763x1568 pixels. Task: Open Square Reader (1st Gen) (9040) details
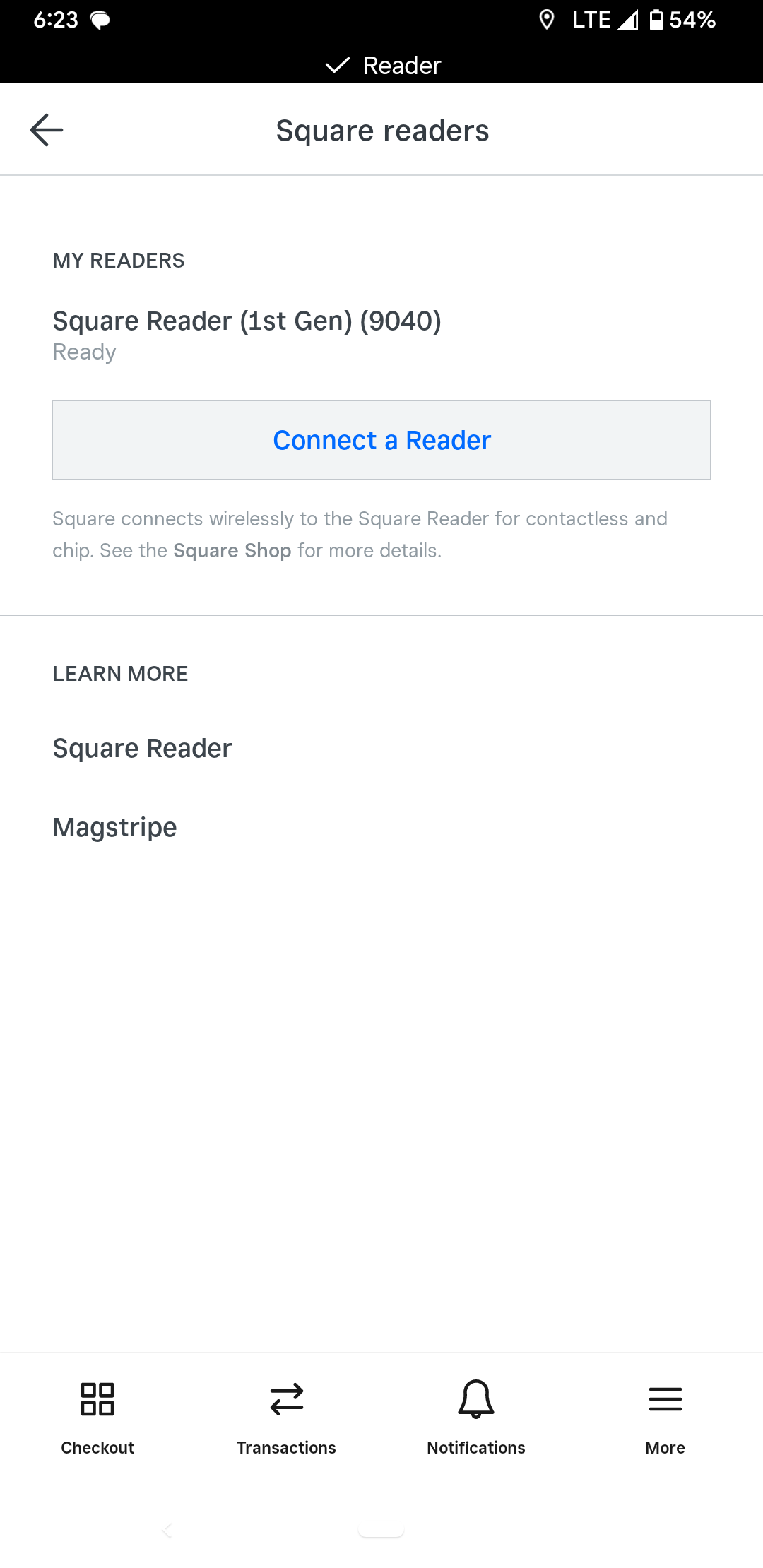(247, 334)
